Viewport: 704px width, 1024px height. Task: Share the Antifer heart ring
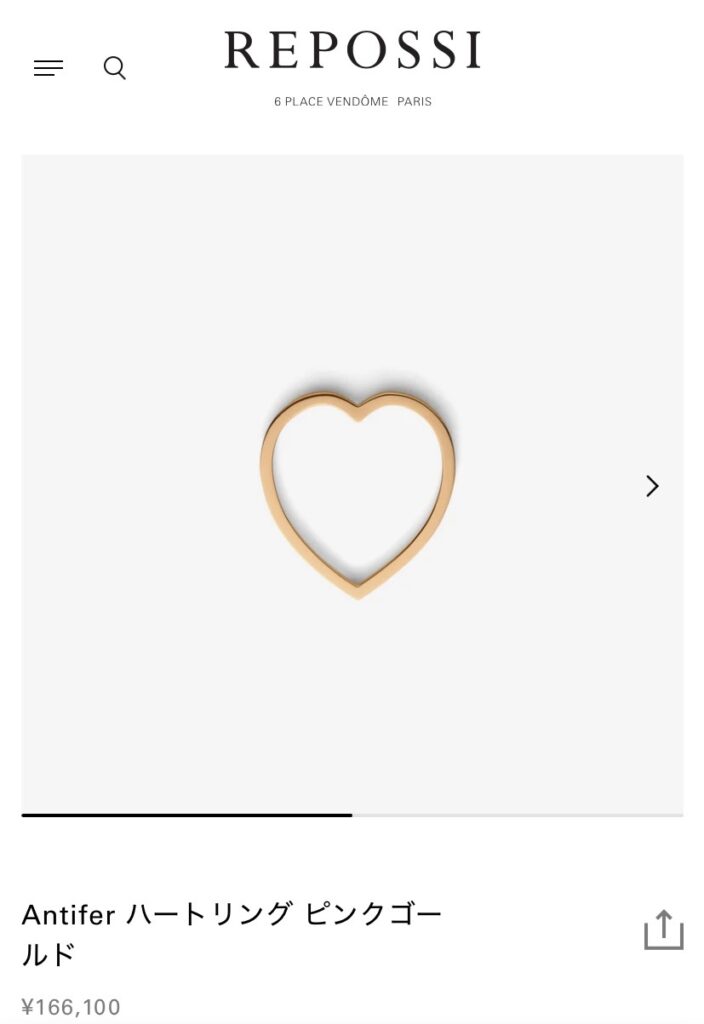(663, 929)
